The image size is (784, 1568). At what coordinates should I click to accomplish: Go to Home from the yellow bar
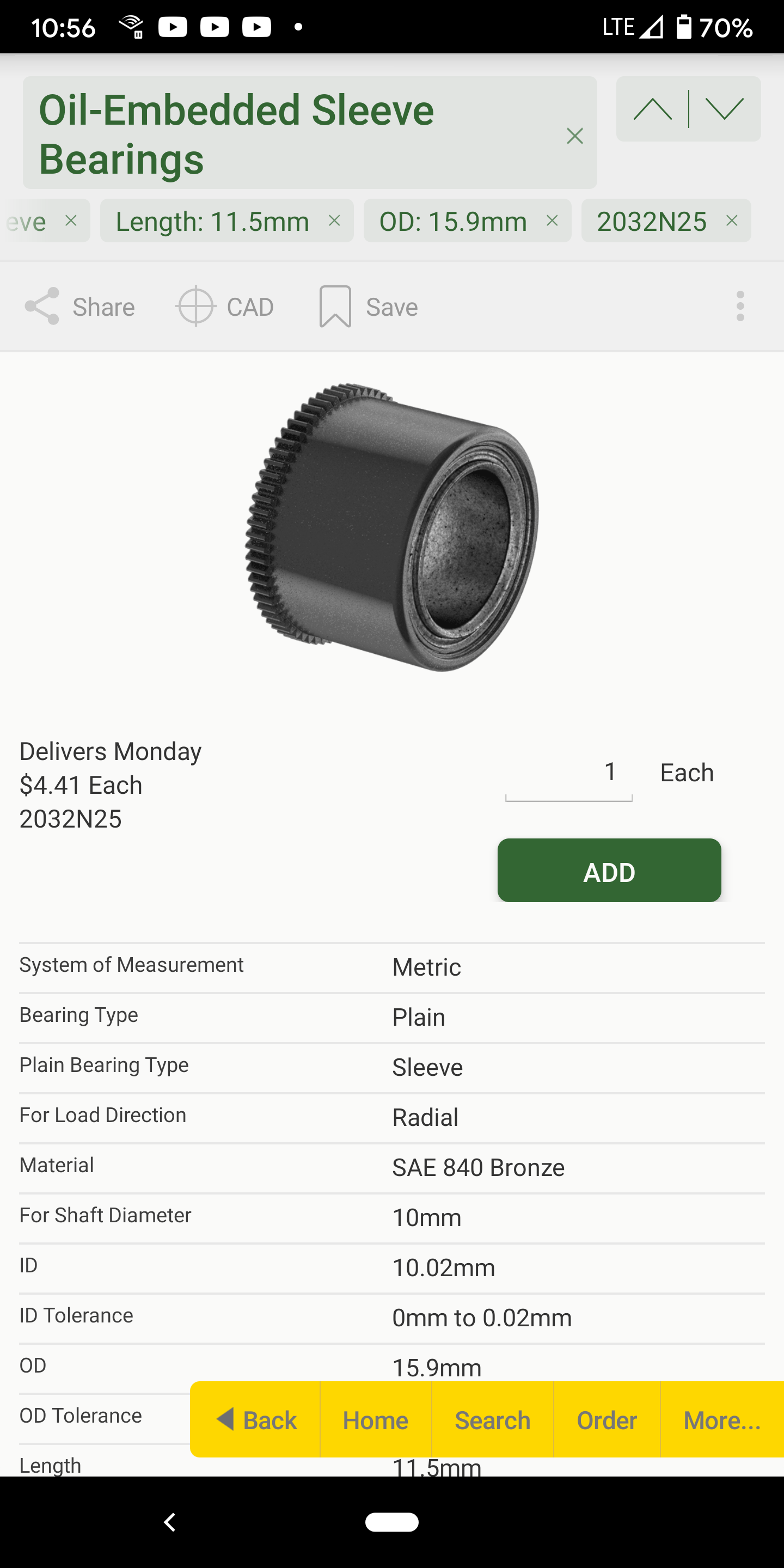tap(376, 1420)
